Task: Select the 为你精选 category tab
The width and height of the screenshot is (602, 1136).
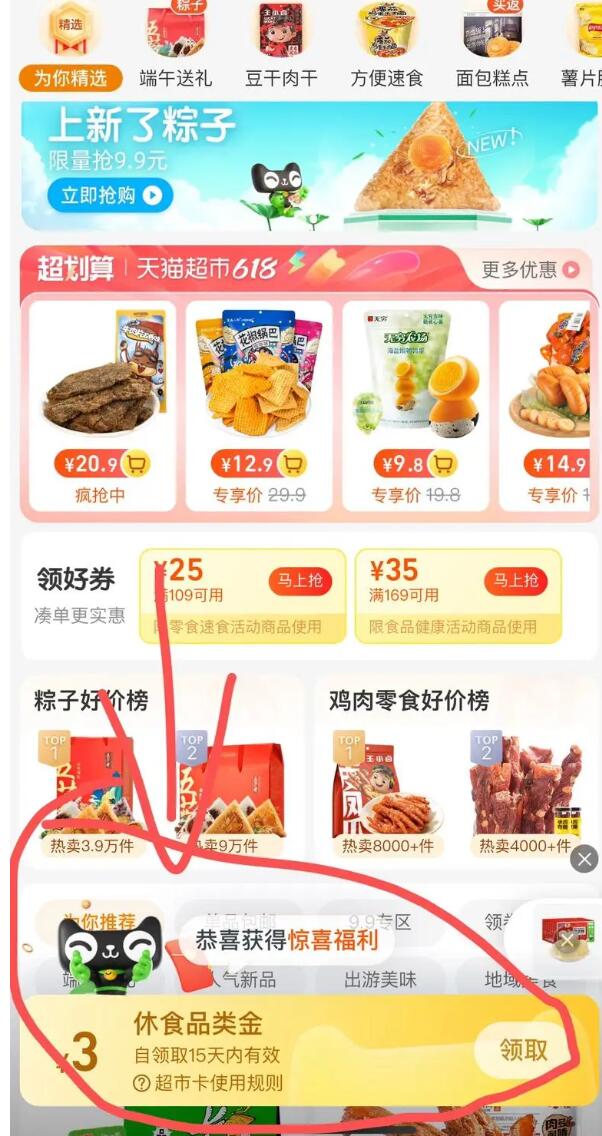Action: point(70,78)
